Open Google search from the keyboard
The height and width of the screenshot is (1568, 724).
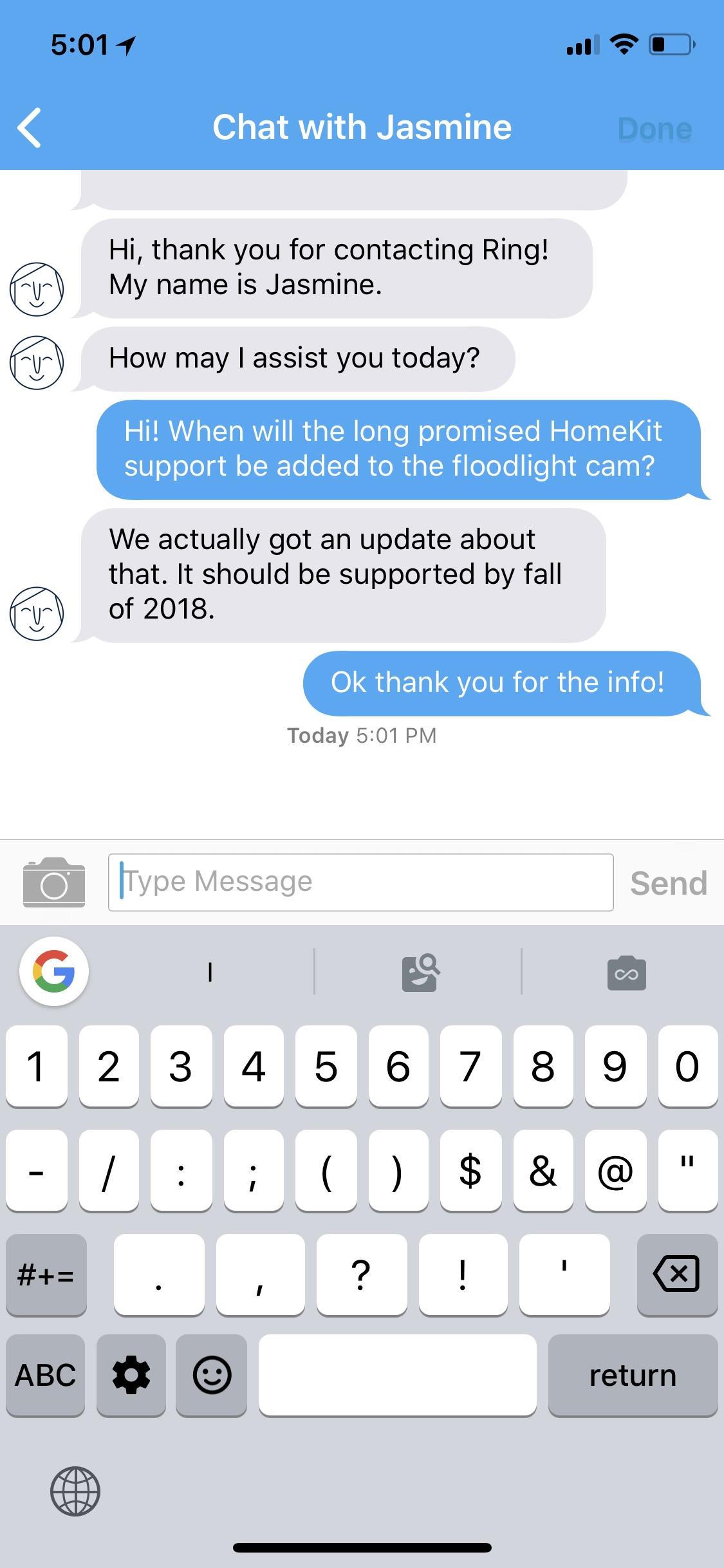(54, 971)
